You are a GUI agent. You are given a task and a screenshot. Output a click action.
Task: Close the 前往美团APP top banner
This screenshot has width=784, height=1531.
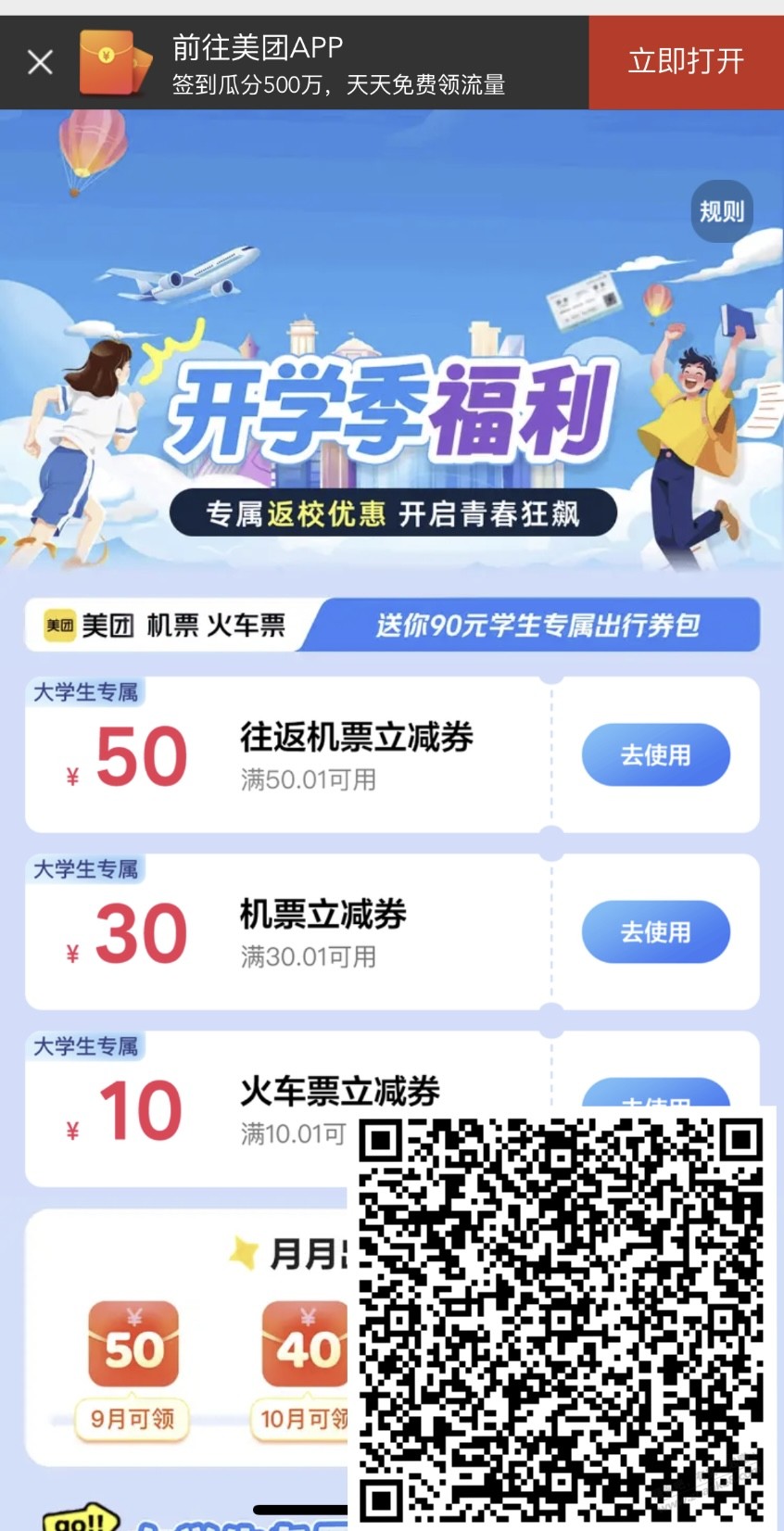pos(40,62)
